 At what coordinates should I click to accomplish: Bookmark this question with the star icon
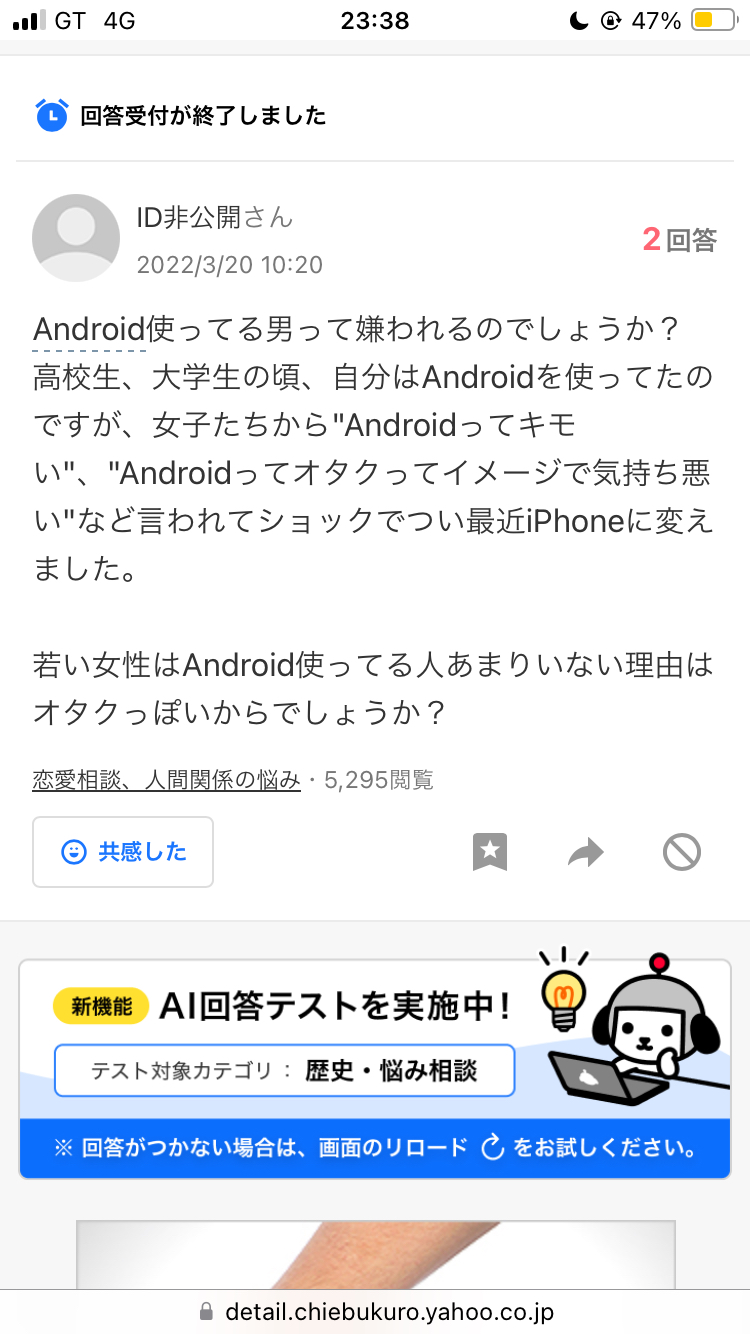click(490, 852)
